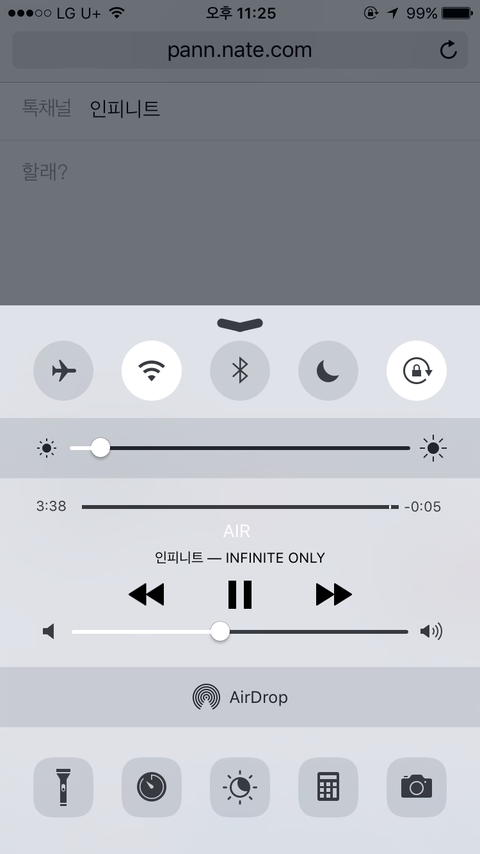Open the song title AIR in Music
480x854 pixels.
237,531
